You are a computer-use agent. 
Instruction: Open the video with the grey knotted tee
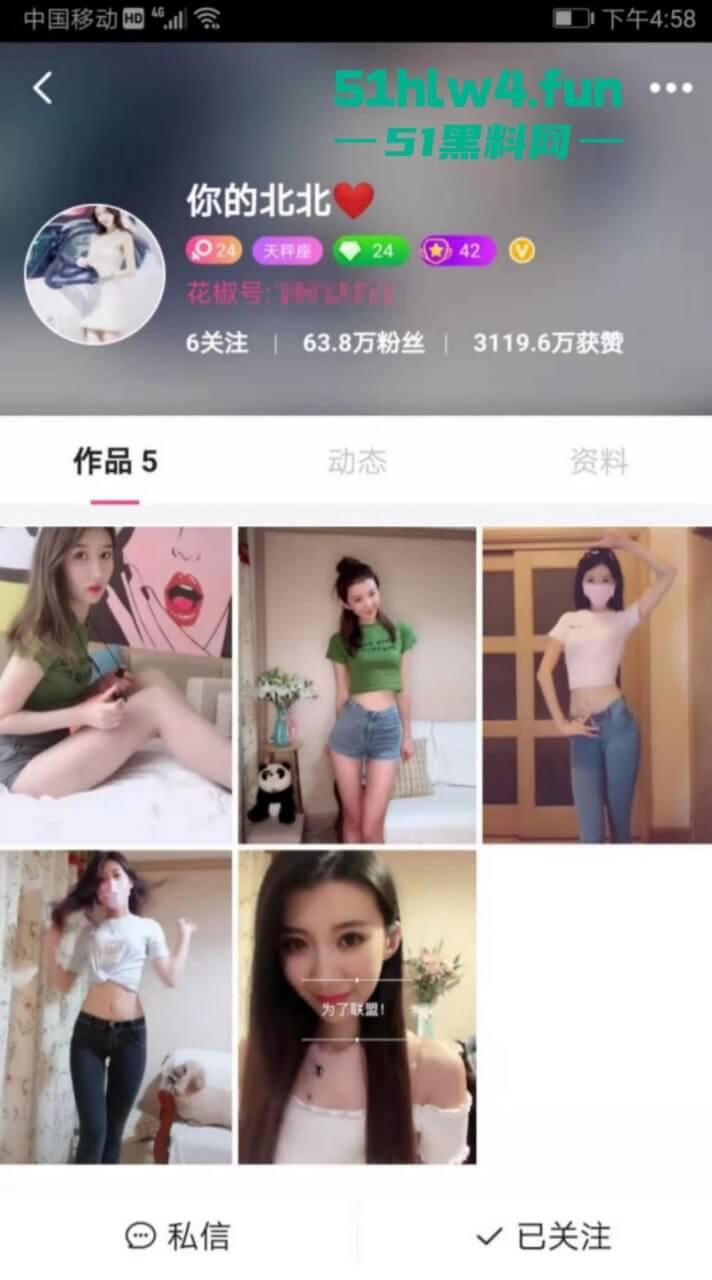click(x=116, y=1007)
